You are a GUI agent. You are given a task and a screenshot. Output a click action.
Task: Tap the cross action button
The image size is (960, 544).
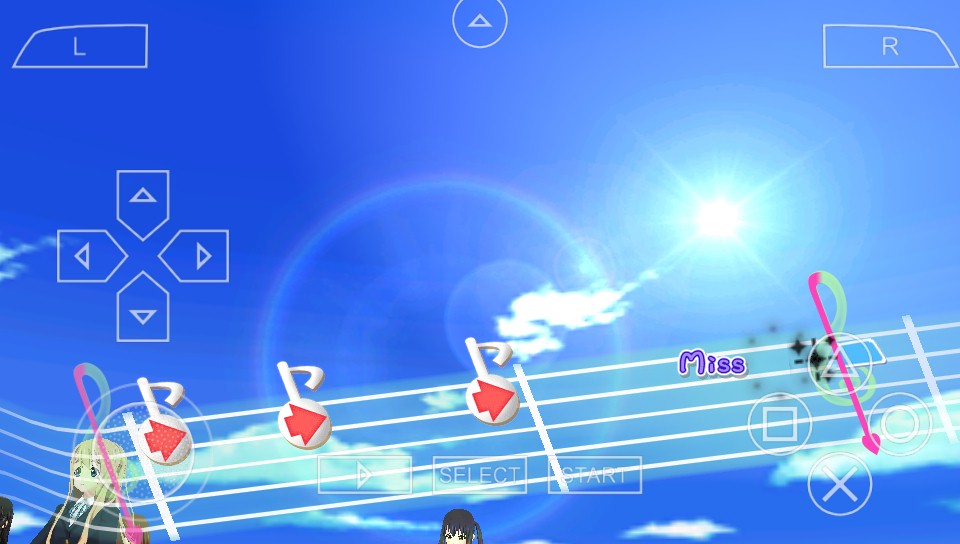[x=840, y=484]
